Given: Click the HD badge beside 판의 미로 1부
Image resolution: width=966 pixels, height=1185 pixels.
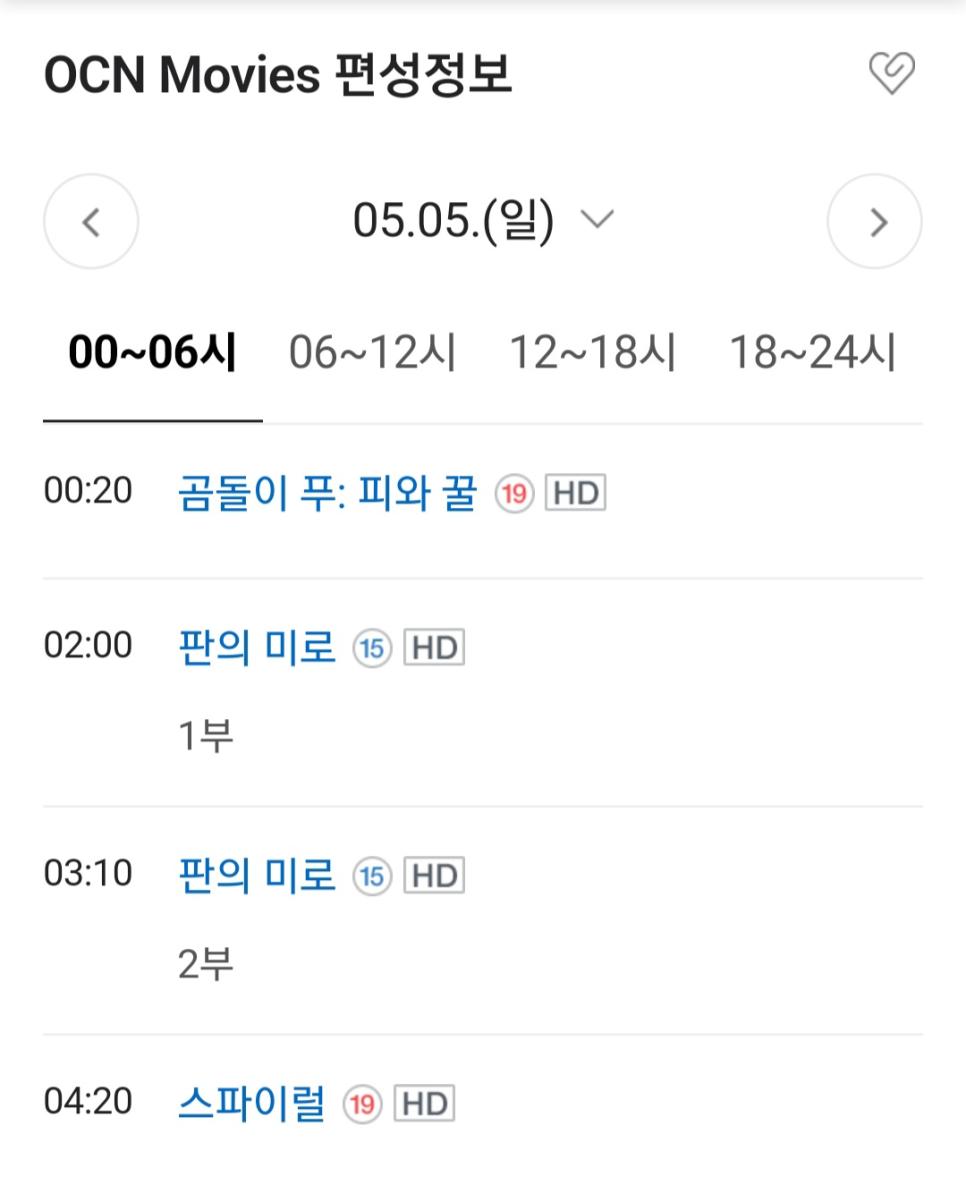Looking at the screenshot, I should click(x=432, y=646).
